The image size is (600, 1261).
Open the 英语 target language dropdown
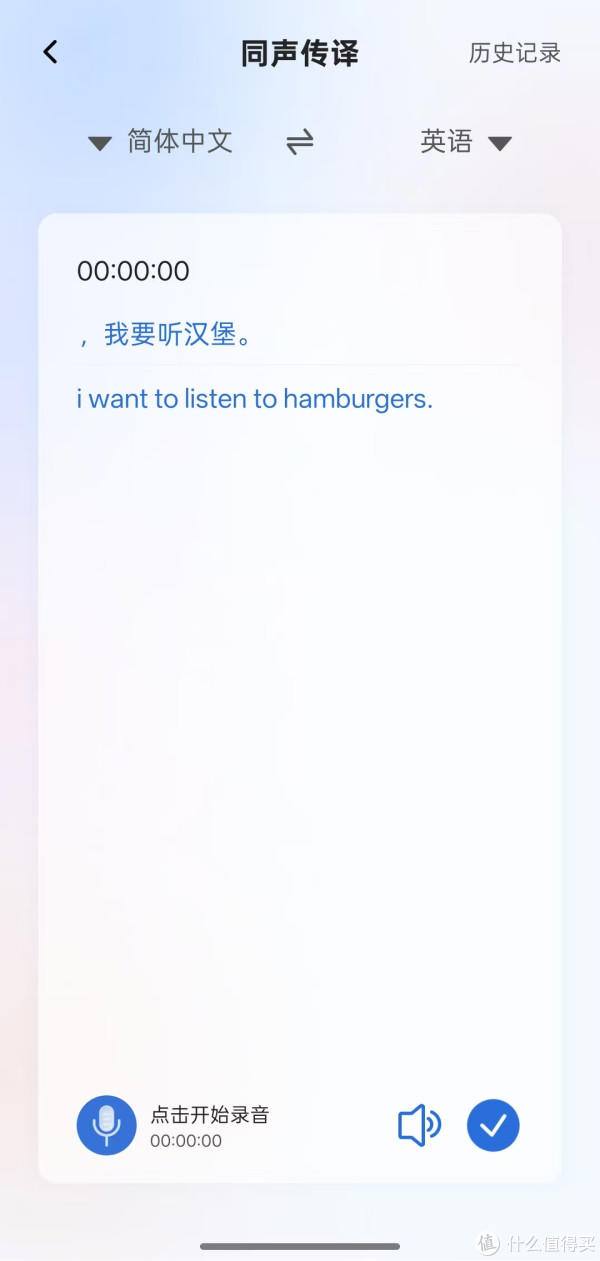(465, 142)
